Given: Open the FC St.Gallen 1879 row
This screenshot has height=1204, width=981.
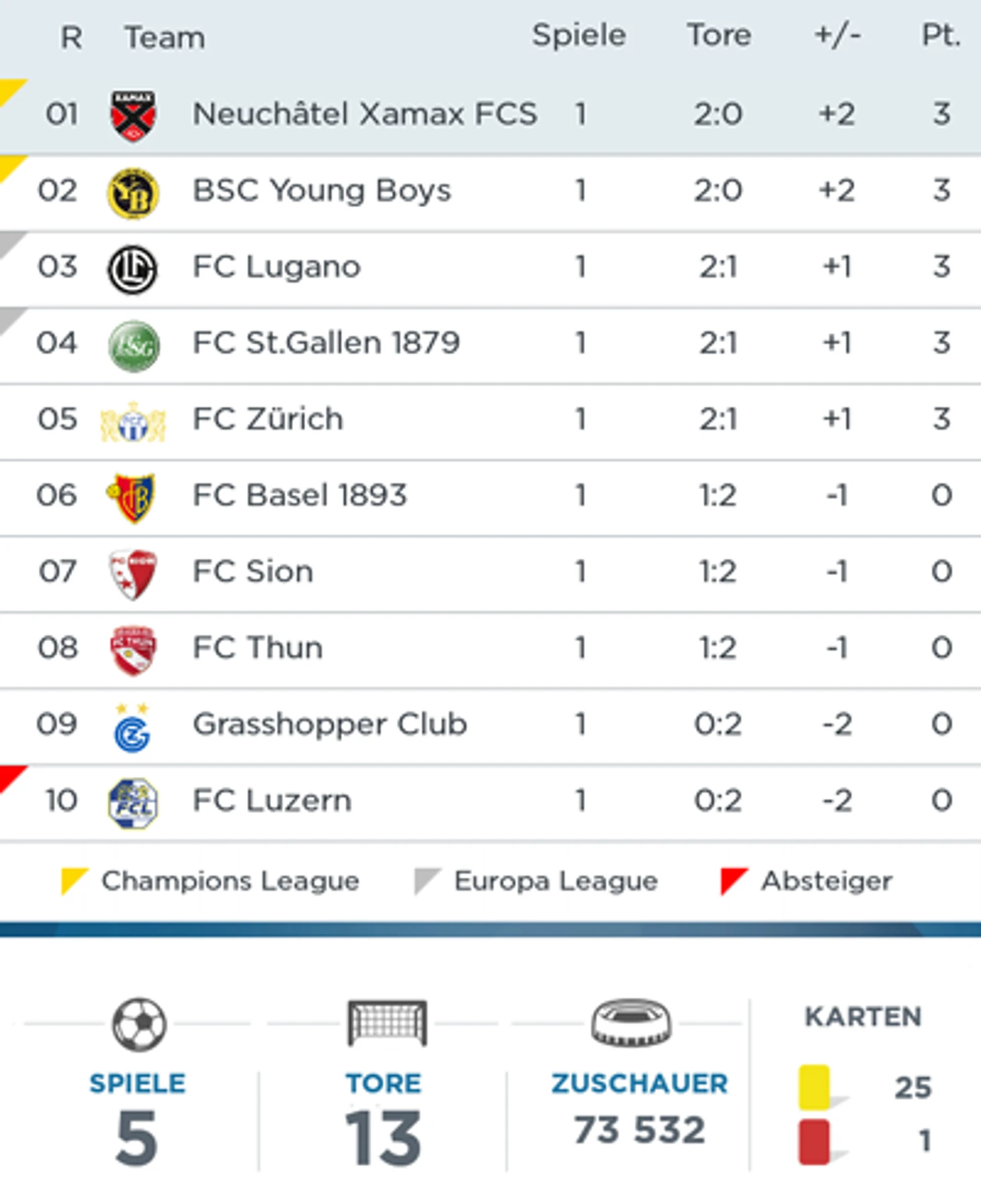Looking at the screenshot, I should tap(326, 343).
